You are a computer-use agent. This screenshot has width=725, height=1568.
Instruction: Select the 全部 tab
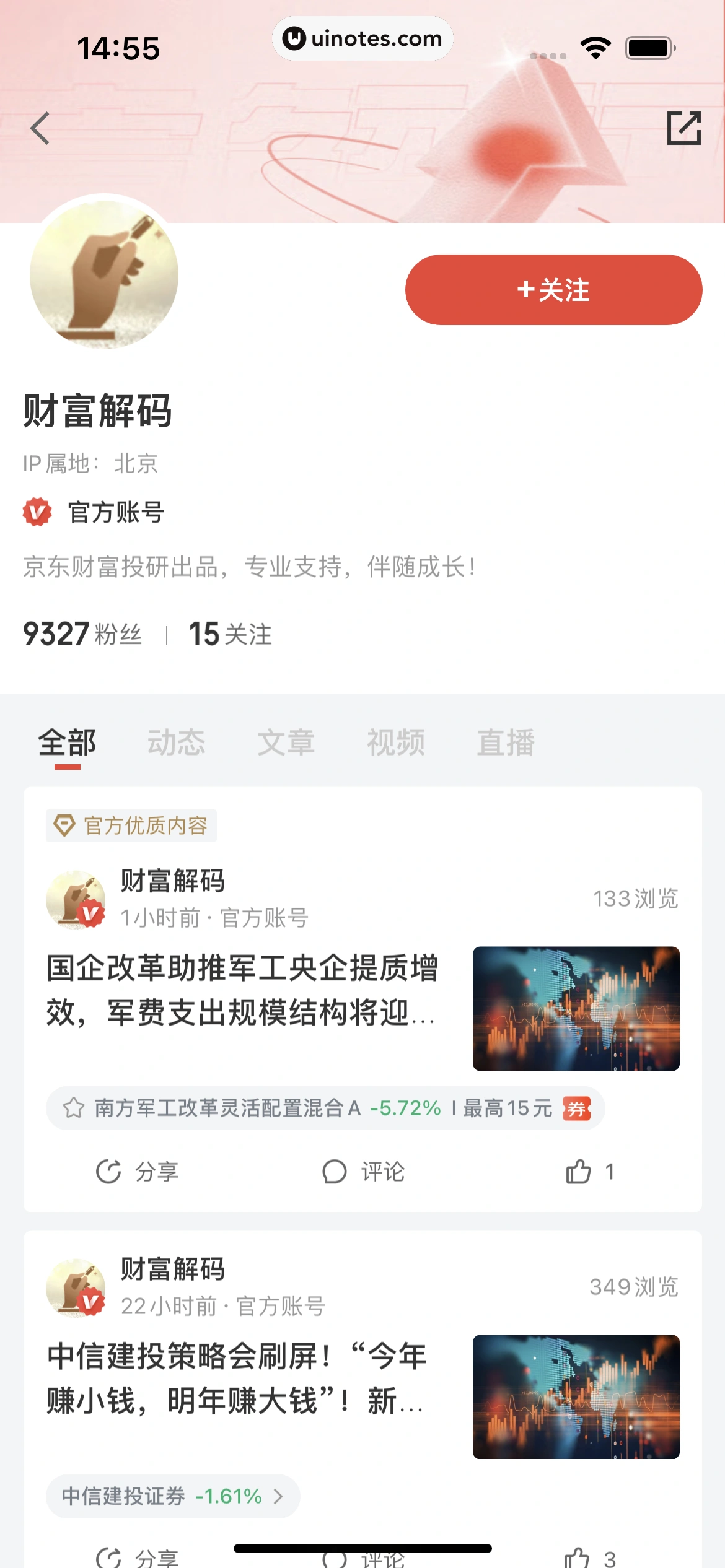pyautogui.click(x=67, y=742)
